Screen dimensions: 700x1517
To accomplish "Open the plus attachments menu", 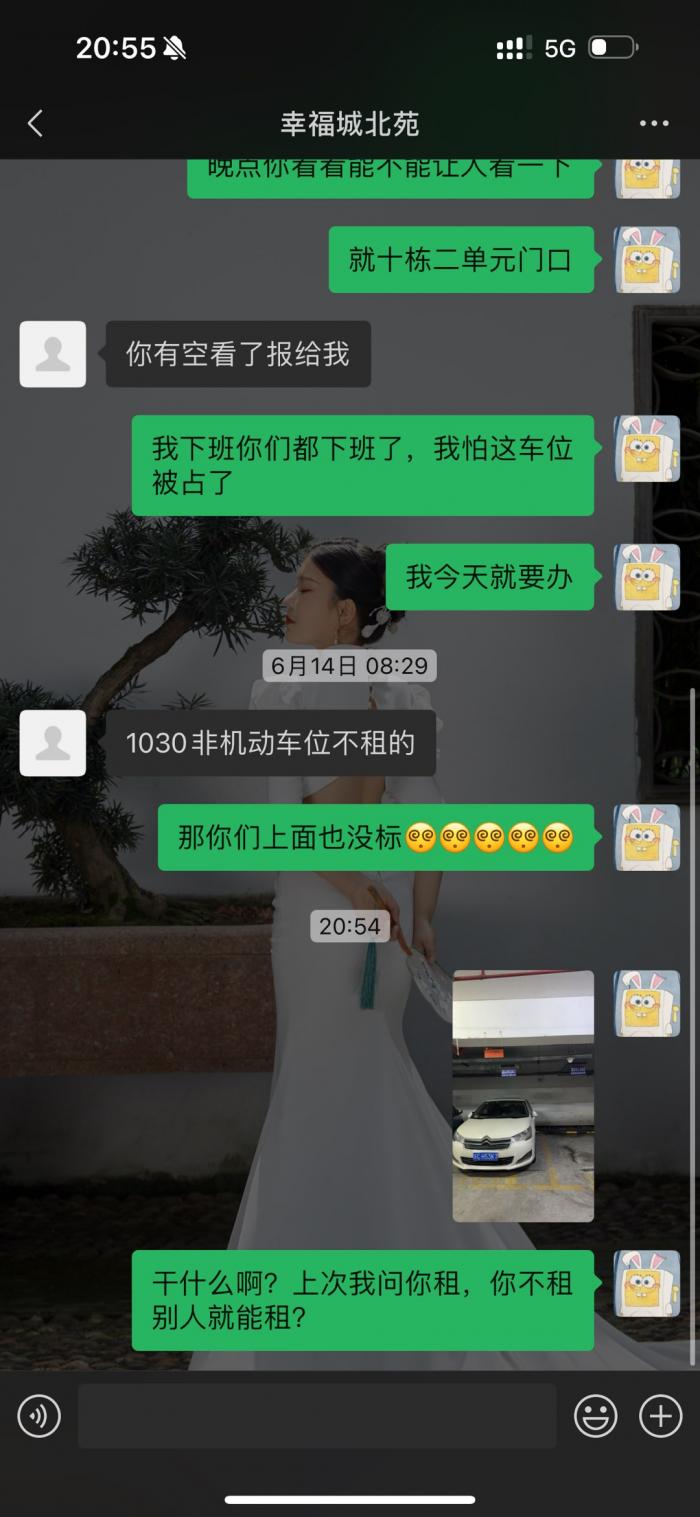I will [660, 1416].
